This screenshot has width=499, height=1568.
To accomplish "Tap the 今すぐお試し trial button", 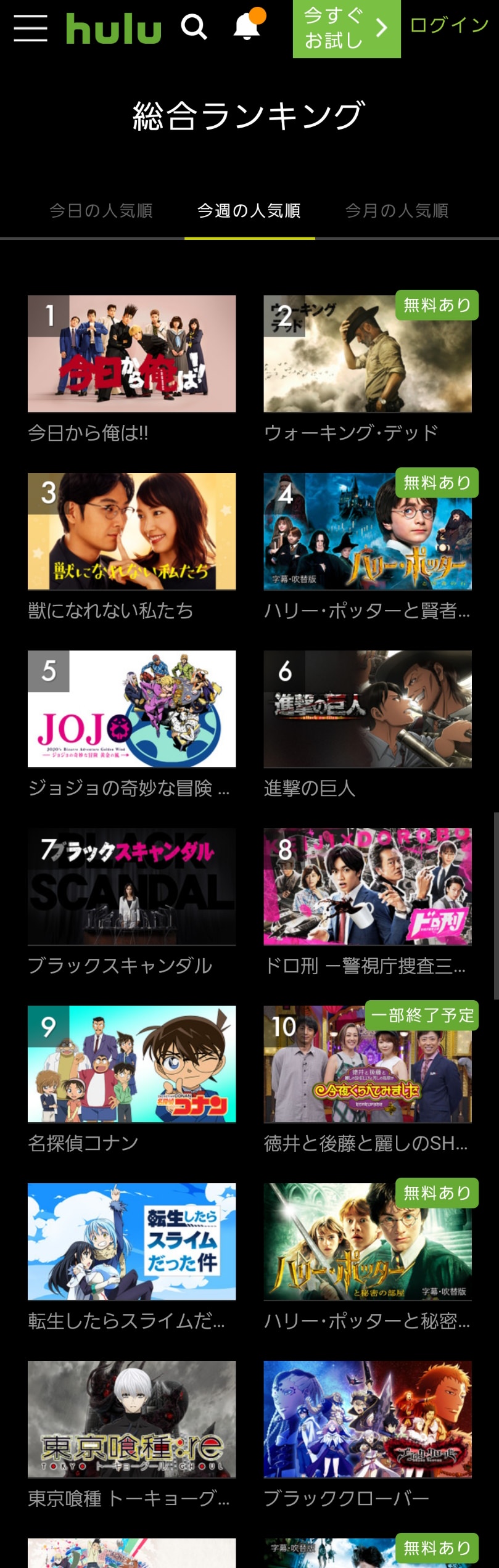I will click(x=346, y=28).
